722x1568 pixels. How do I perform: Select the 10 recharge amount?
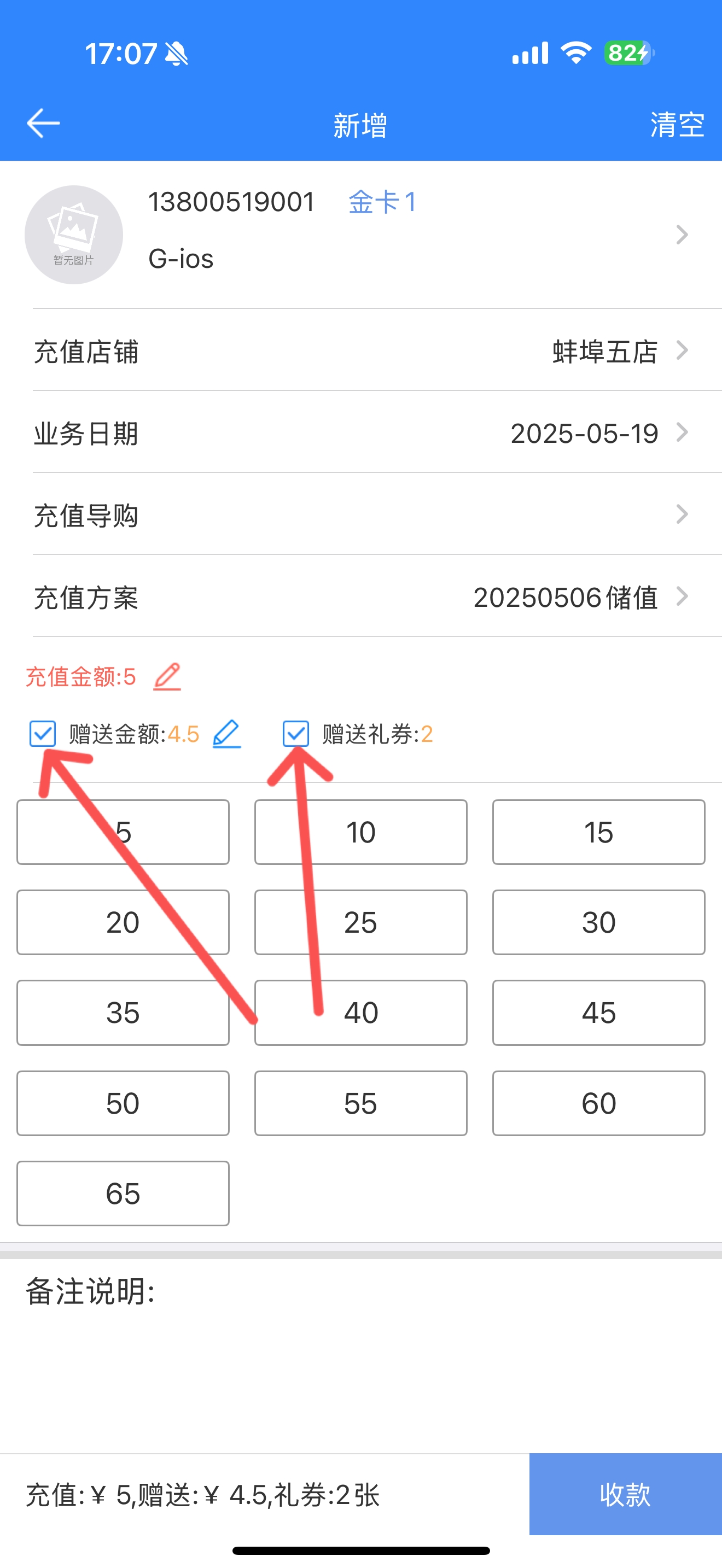pos(361,832)
